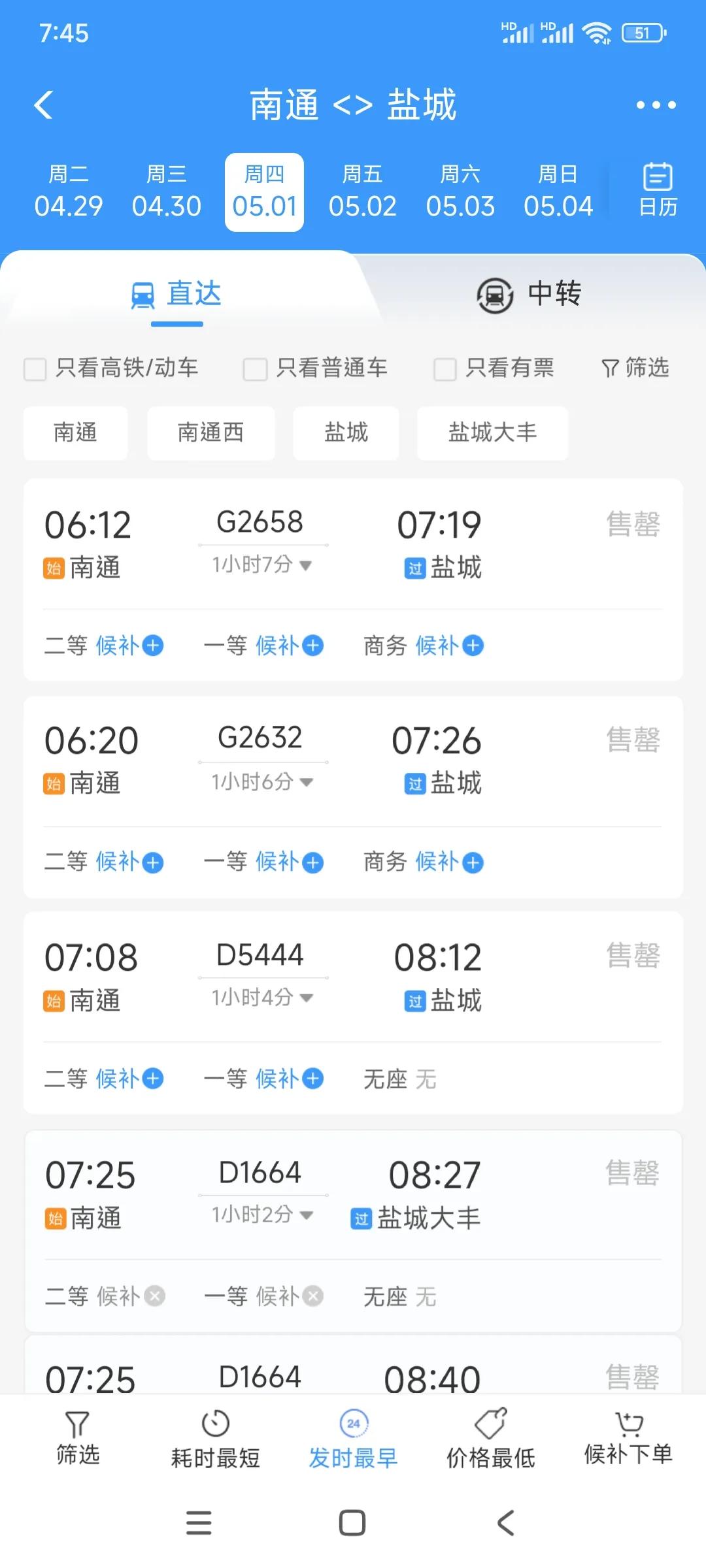
Task: Switch to the 中转 transfer tab
Action: pos(529,294)
